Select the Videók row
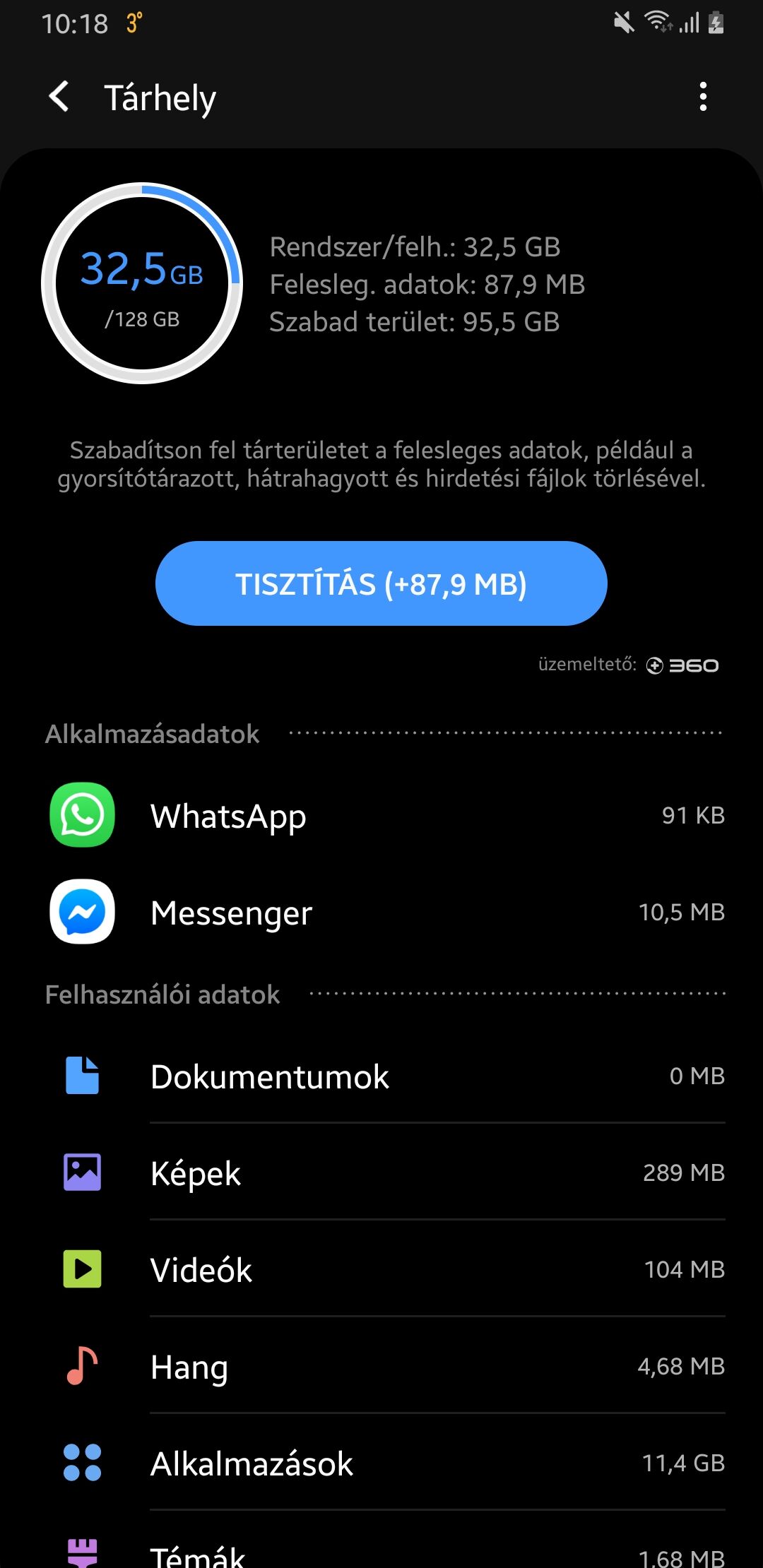 381,1269
